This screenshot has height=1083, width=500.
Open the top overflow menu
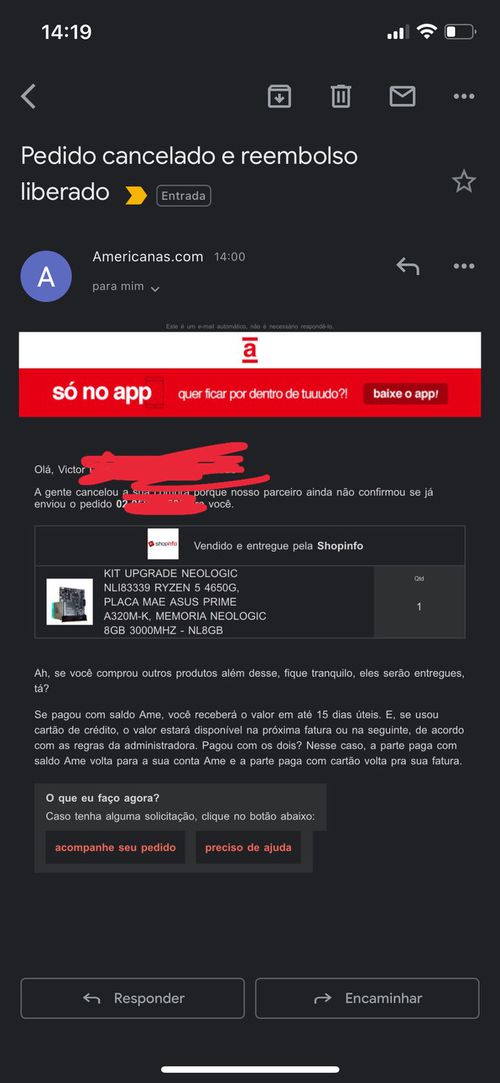[x=464, y=96]
